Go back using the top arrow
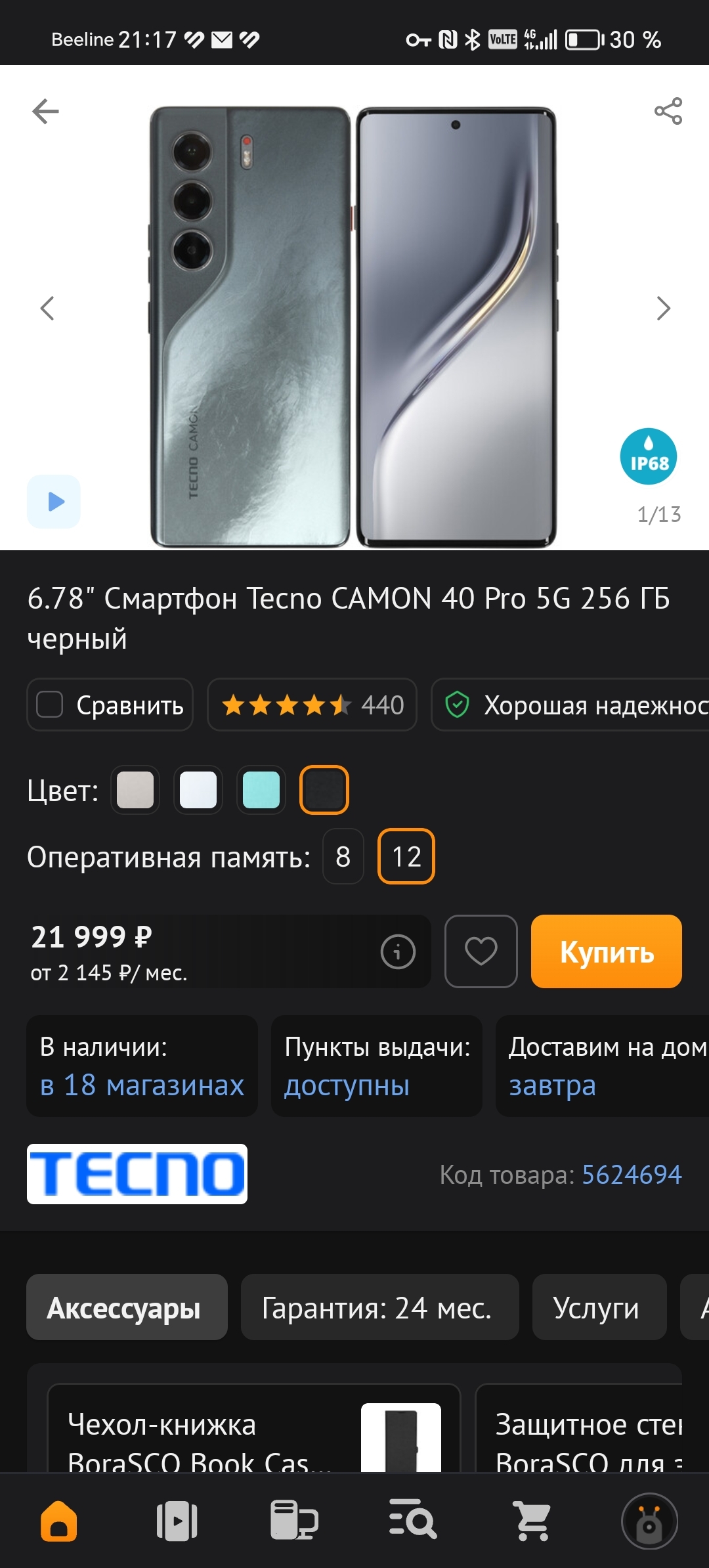Viewport: 709px width, 1568px height. pos(45,111)
